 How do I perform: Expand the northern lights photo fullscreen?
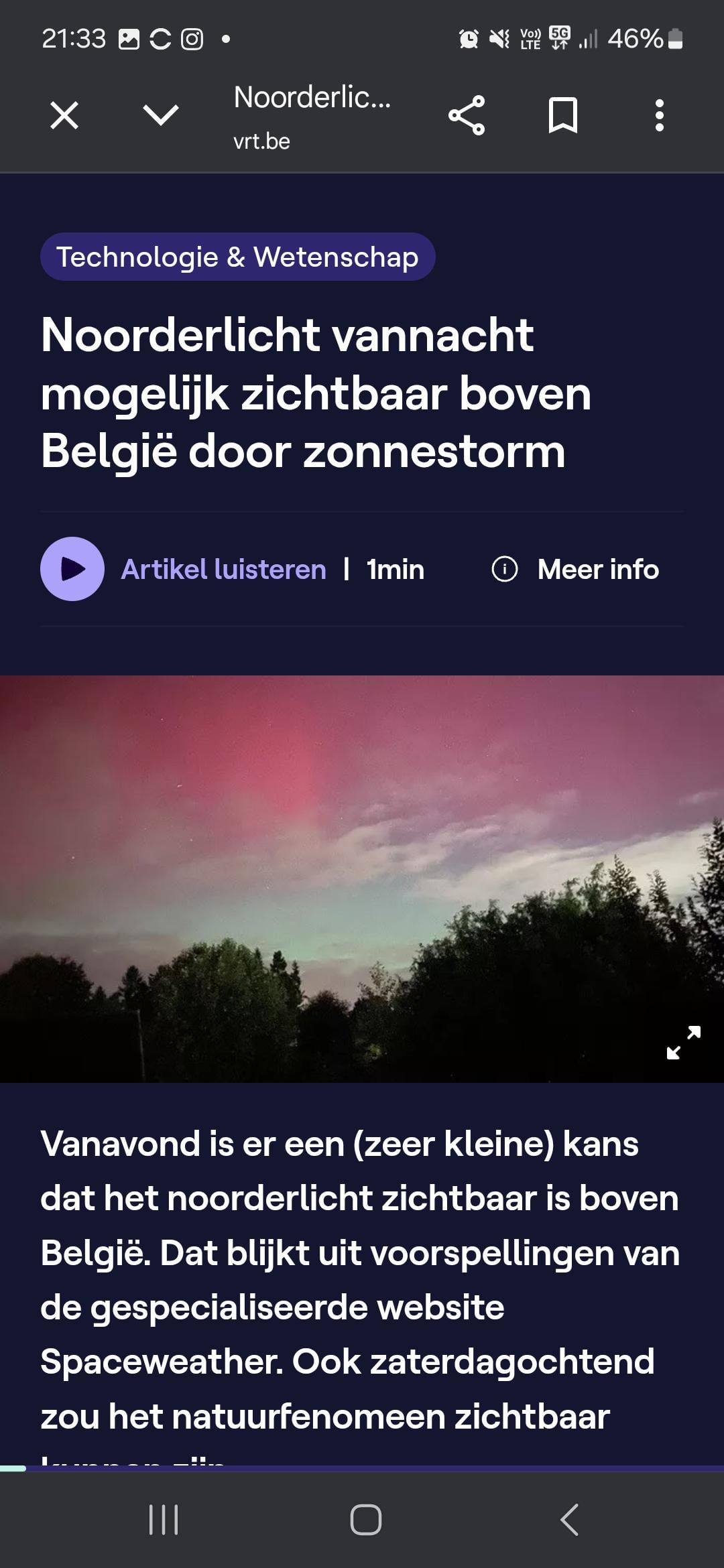click(x=683, y=1042)
